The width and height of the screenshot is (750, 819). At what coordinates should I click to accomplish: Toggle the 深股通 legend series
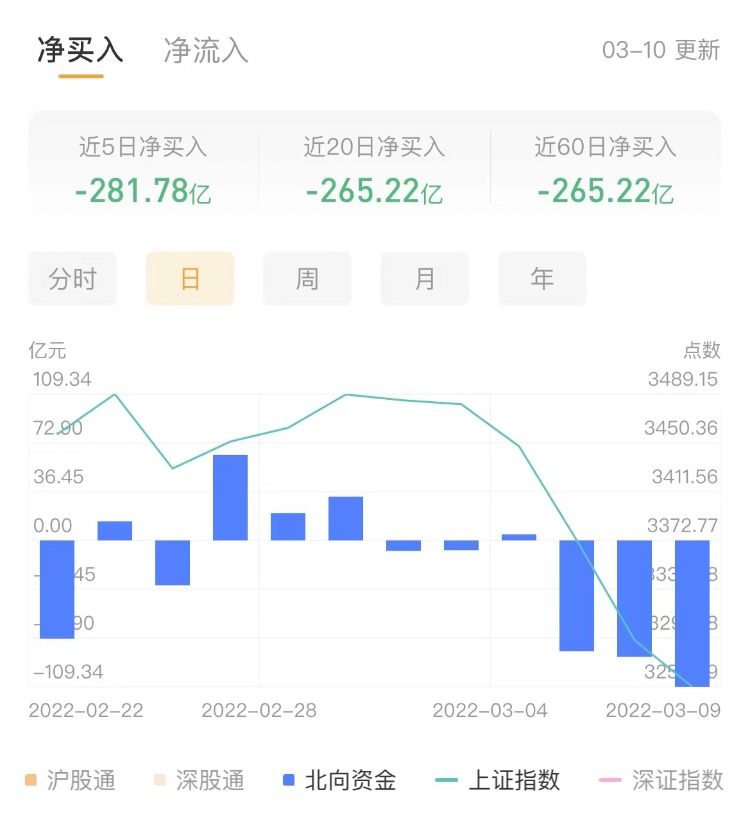tap(197, 780)
